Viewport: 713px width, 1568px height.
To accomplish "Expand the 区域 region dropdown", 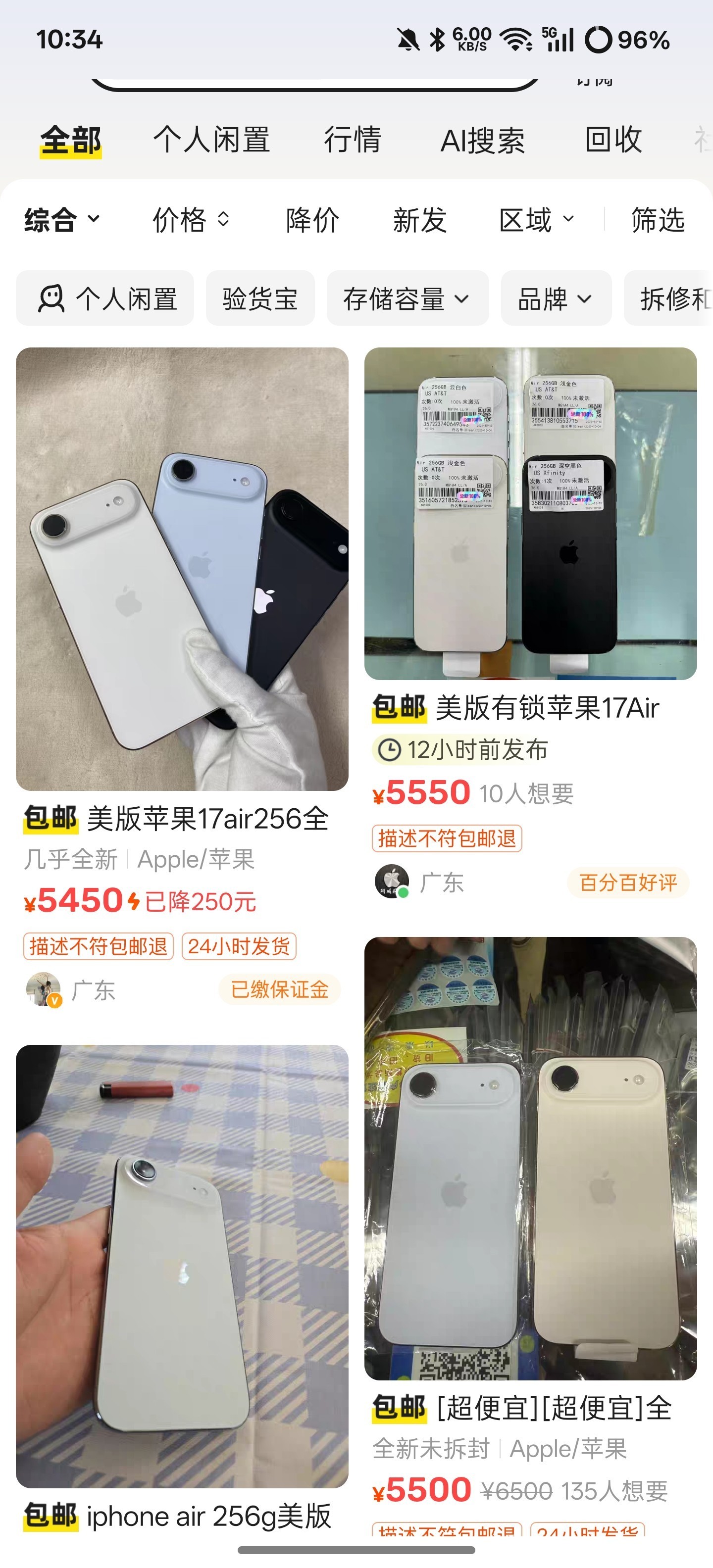I will [535, 220].
